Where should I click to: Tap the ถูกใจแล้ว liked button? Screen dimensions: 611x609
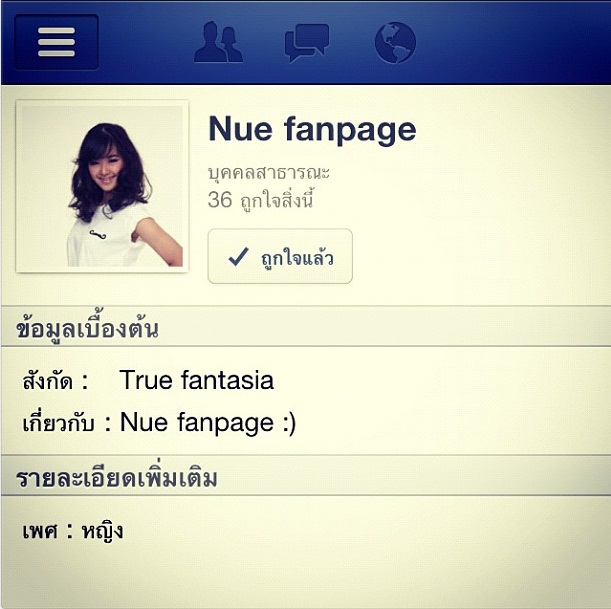(x=280, y=257)
